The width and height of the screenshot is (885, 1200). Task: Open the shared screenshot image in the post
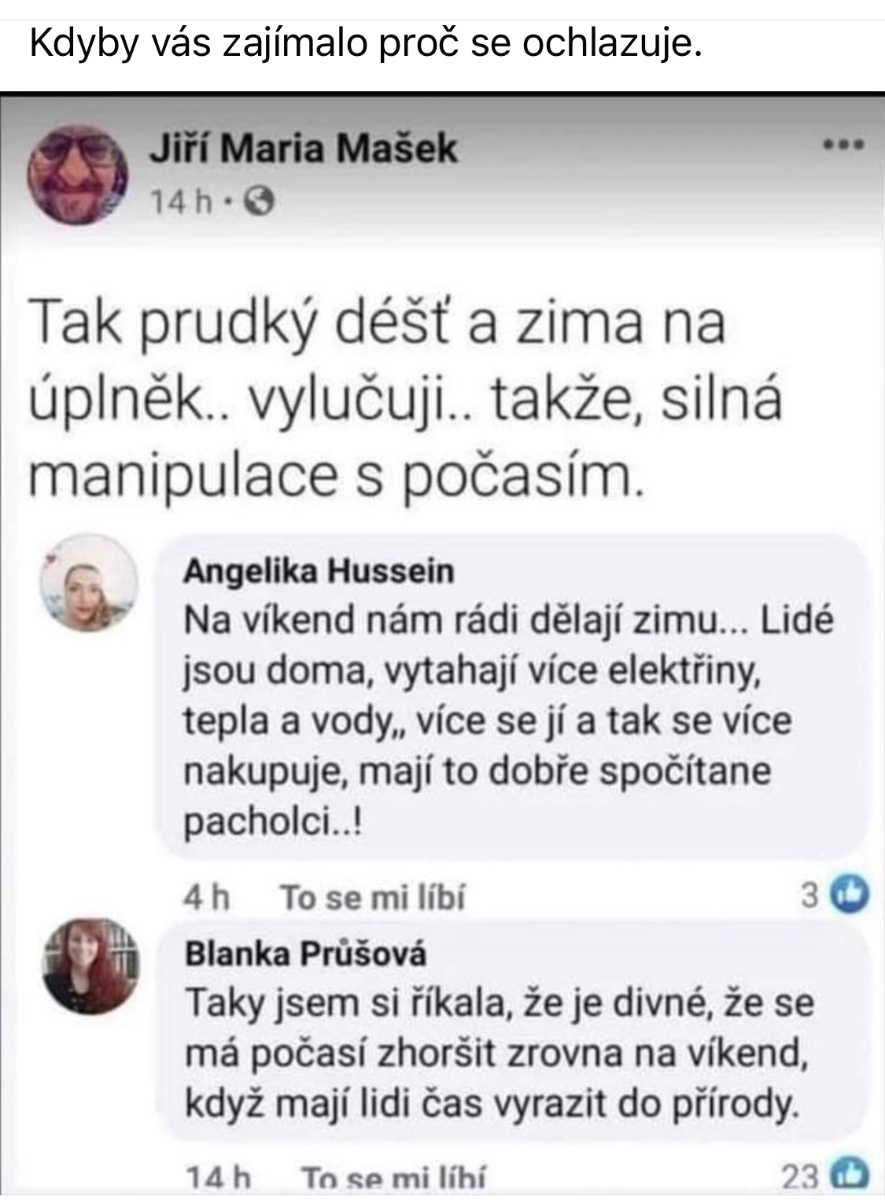[x=442, y=640]
